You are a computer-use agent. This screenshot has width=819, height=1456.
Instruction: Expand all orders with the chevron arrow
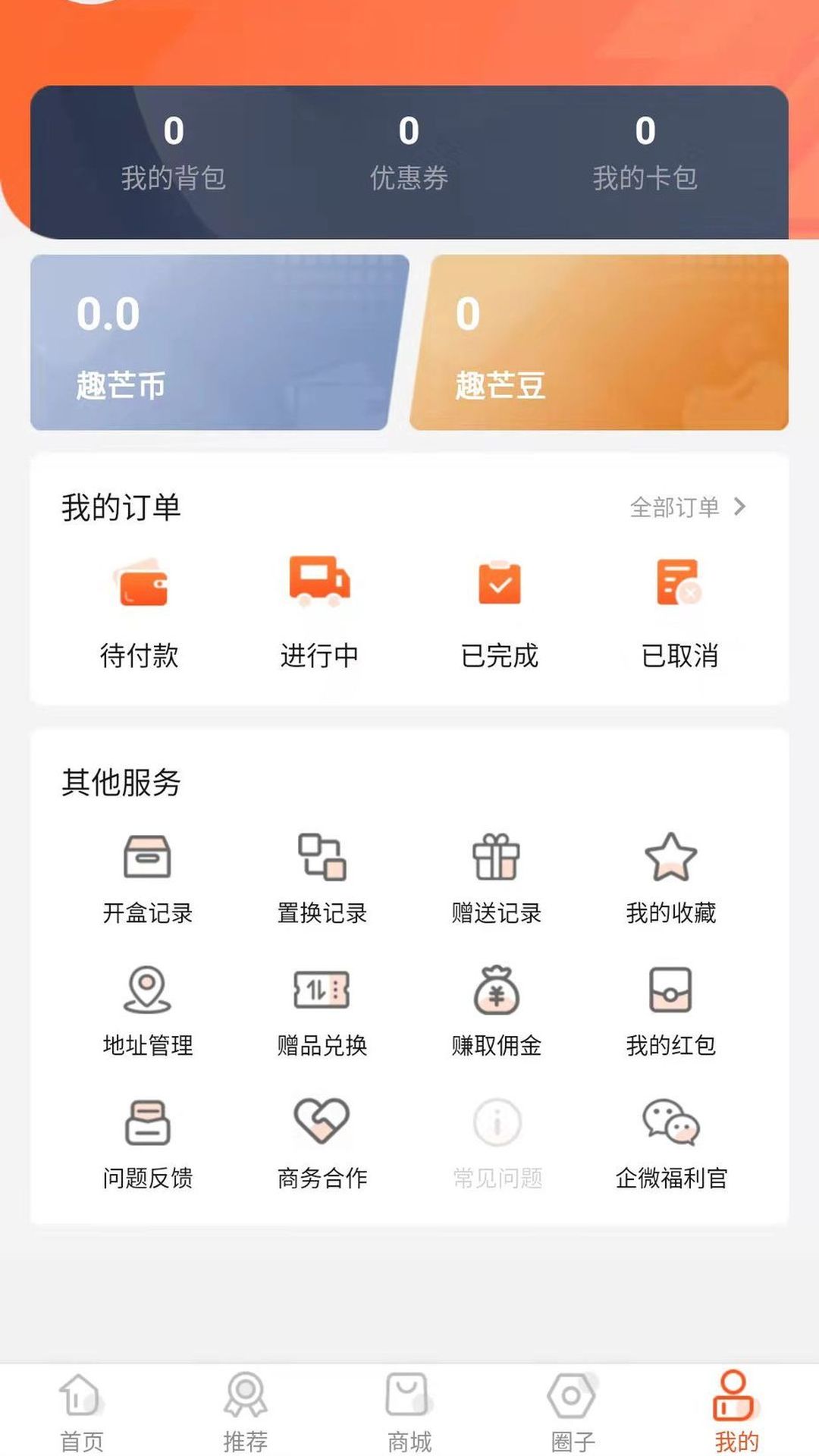[739, 506]
